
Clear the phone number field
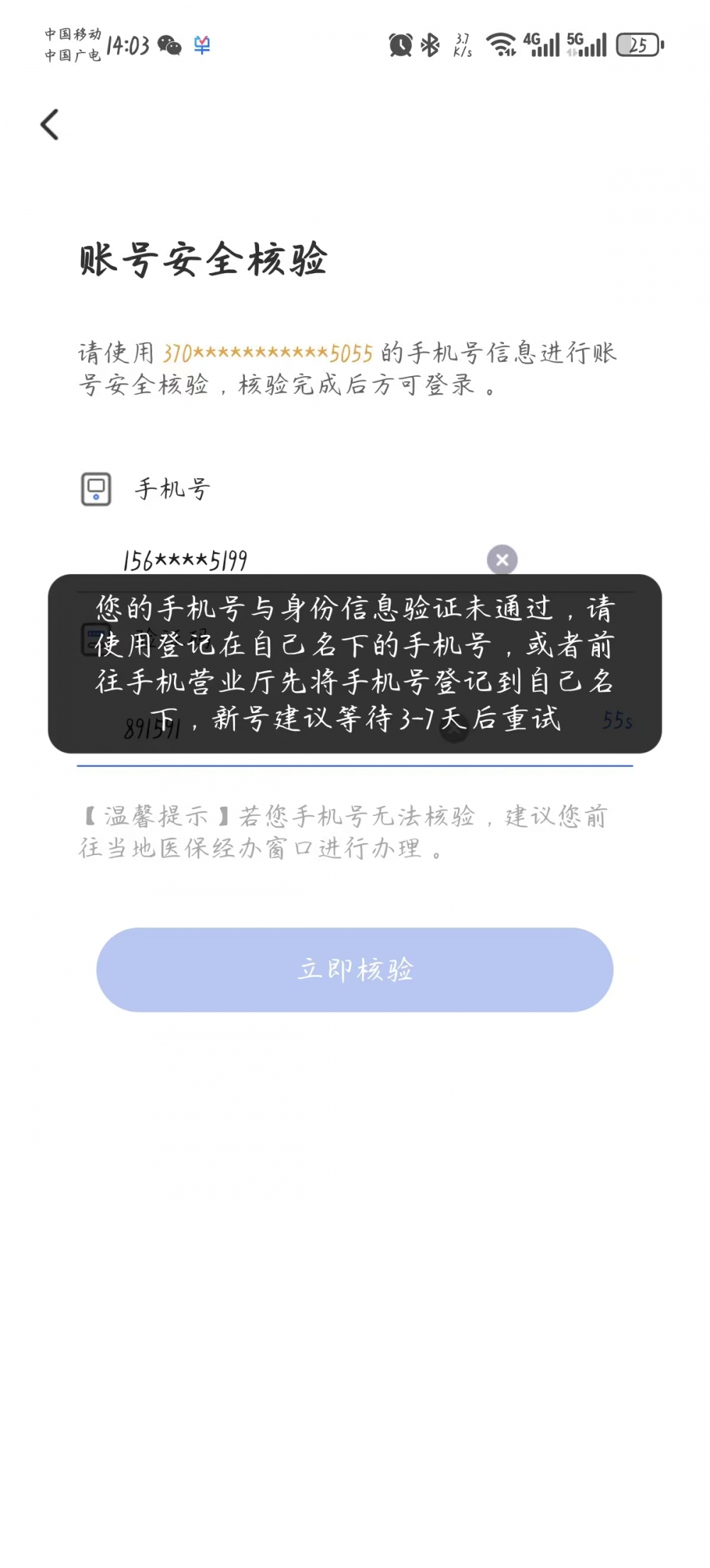coord(502,560)
